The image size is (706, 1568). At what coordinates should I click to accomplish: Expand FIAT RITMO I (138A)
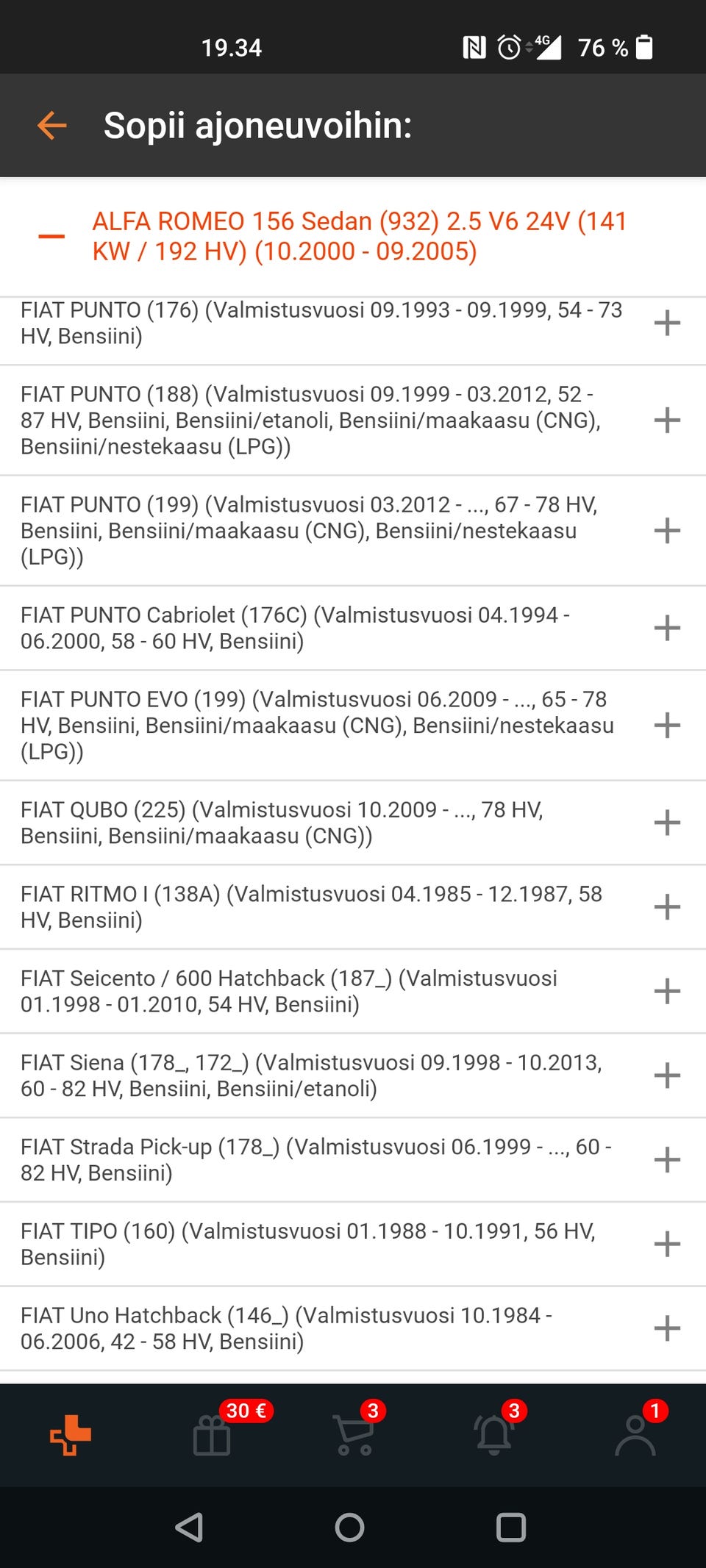[x=667, y=907]
